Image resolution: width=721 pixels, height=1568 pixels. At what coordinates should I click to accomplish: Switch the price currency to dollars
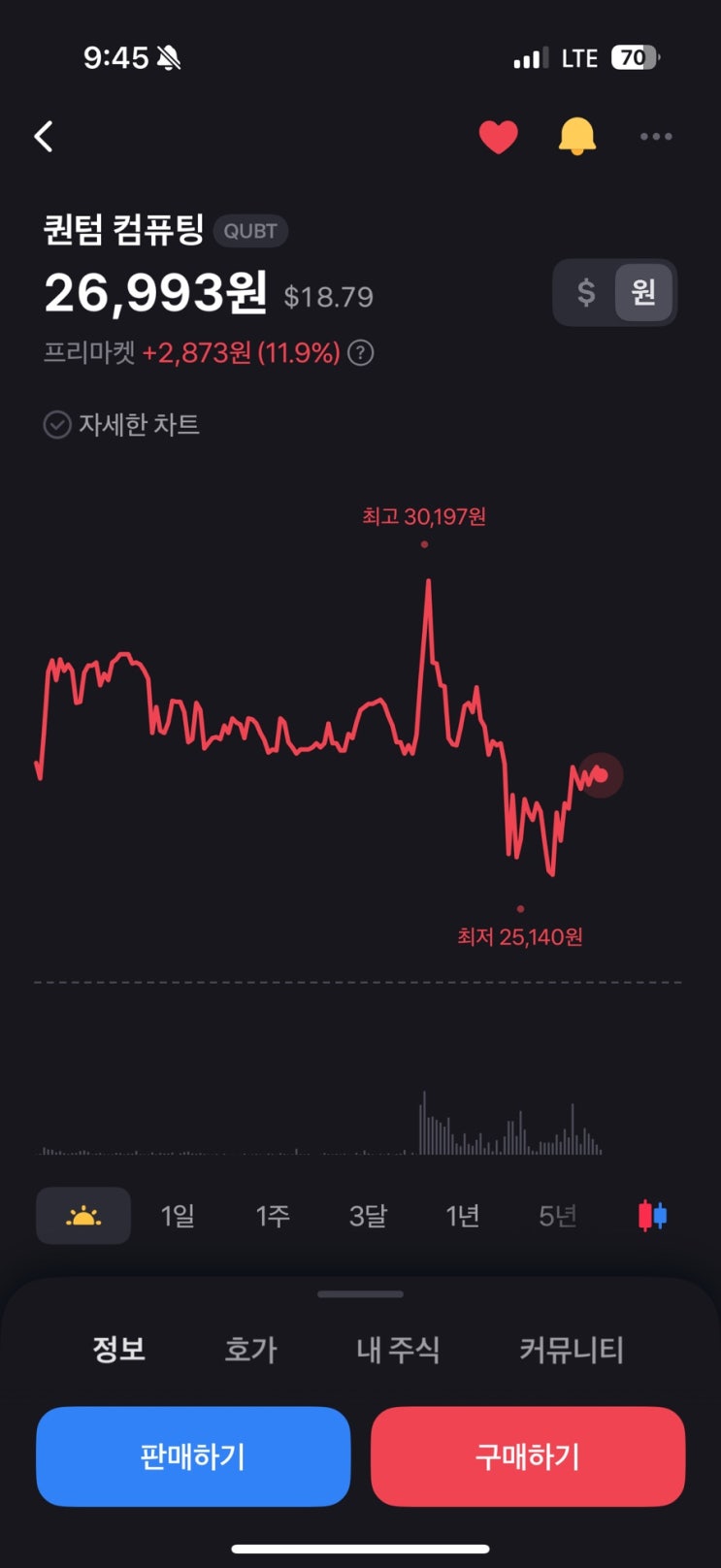click(x=585, y=292)
